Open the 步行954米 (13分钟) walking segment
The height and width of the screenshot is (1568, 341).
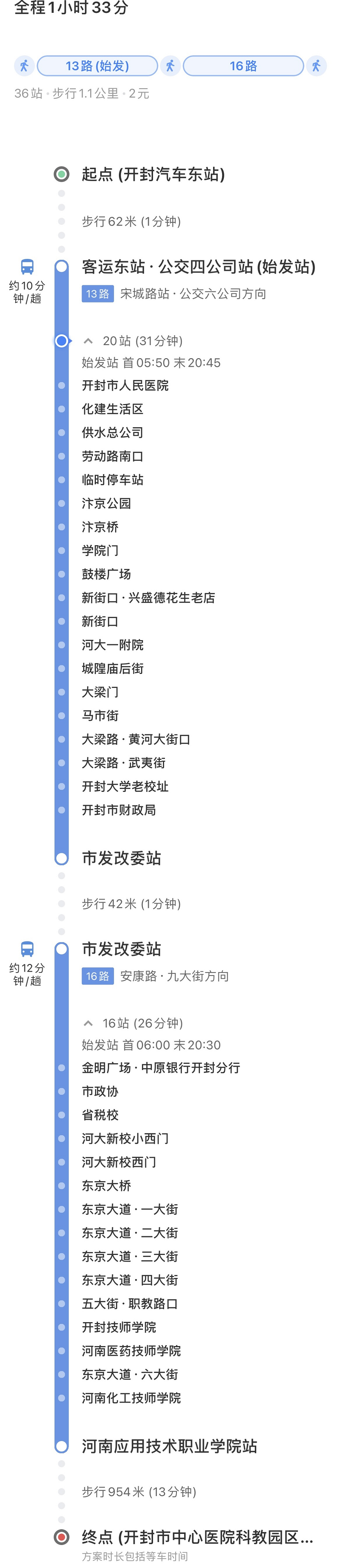click(139, 1491)
